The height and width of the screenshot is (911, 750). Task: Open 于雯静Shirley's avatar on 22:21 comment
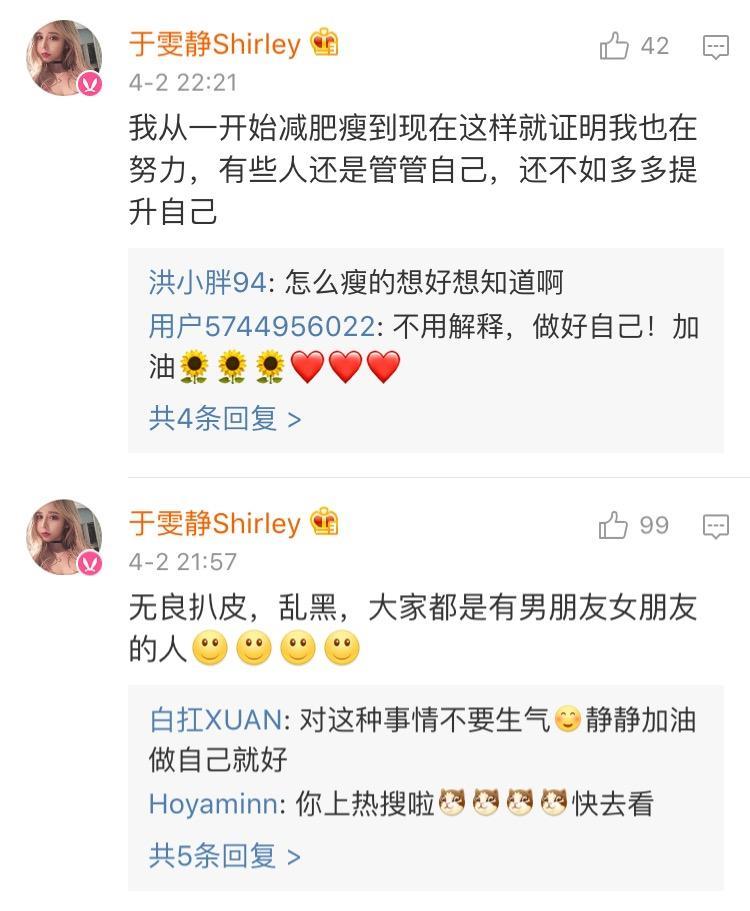click(x=65, y=58)
